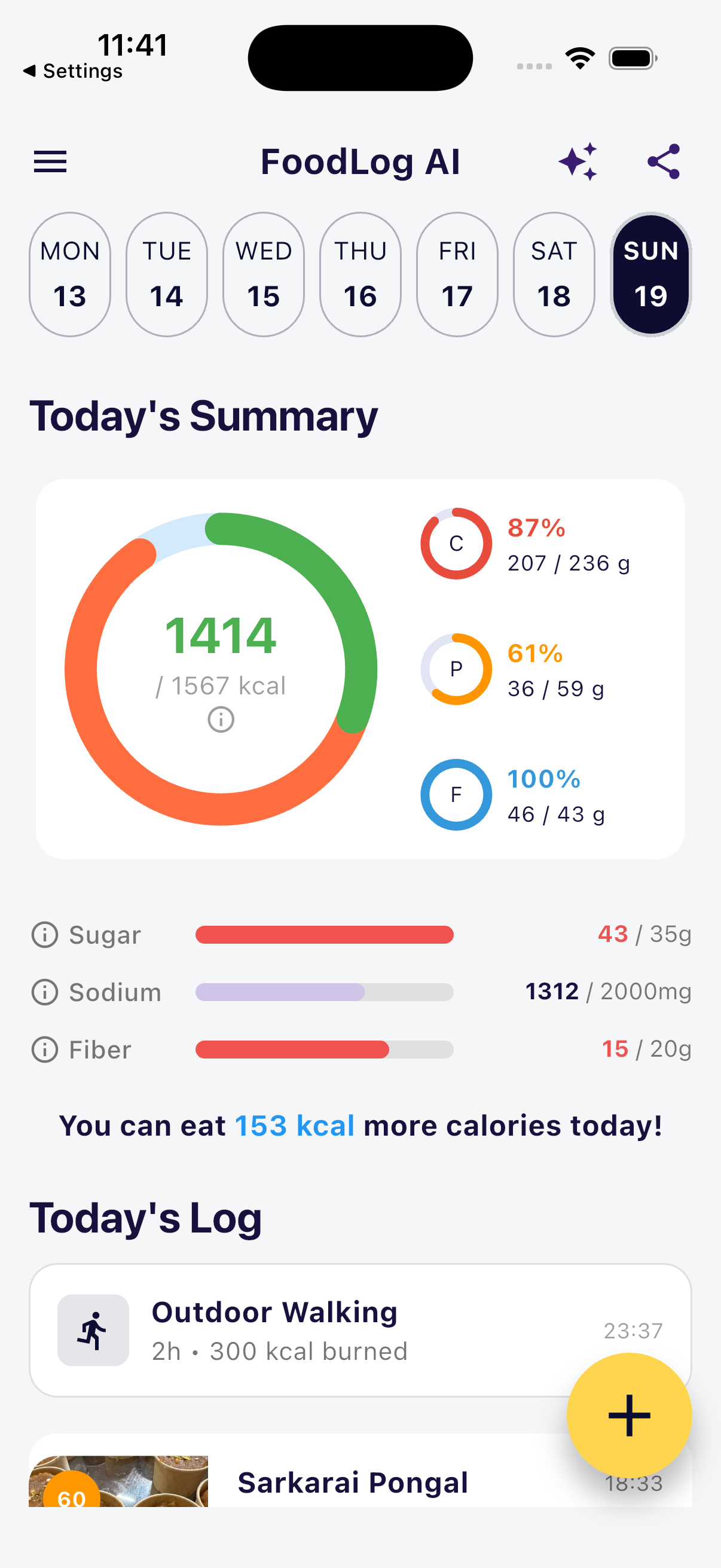Tap the yellow plus button to add food
Image resolution: width=721 pixels, height=1568 pixels.
630,1416
